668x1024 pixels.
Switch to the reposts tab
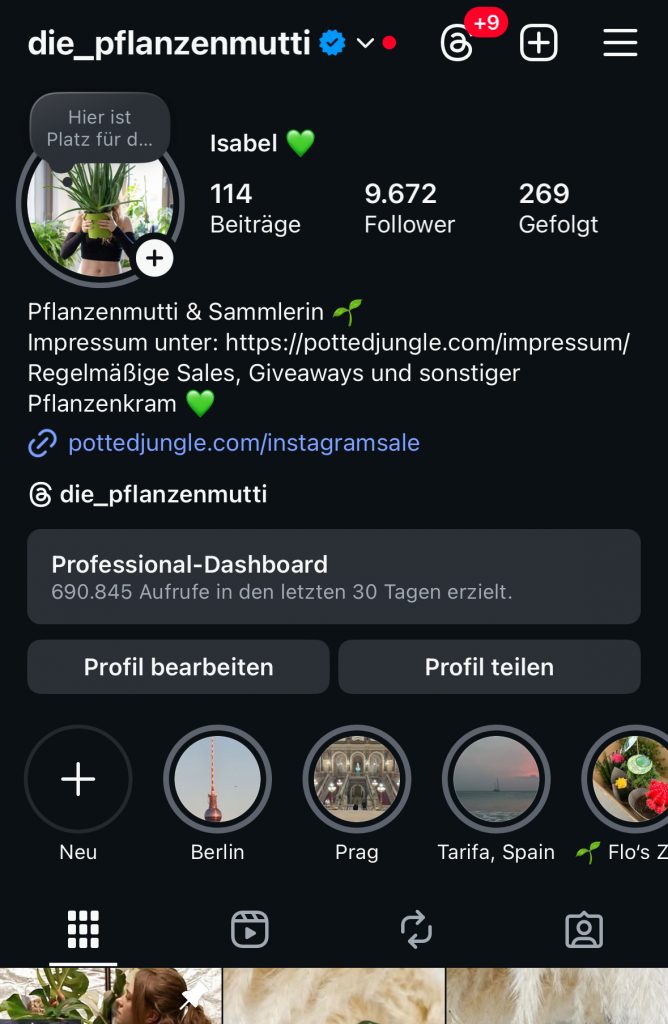coord(416,929)
